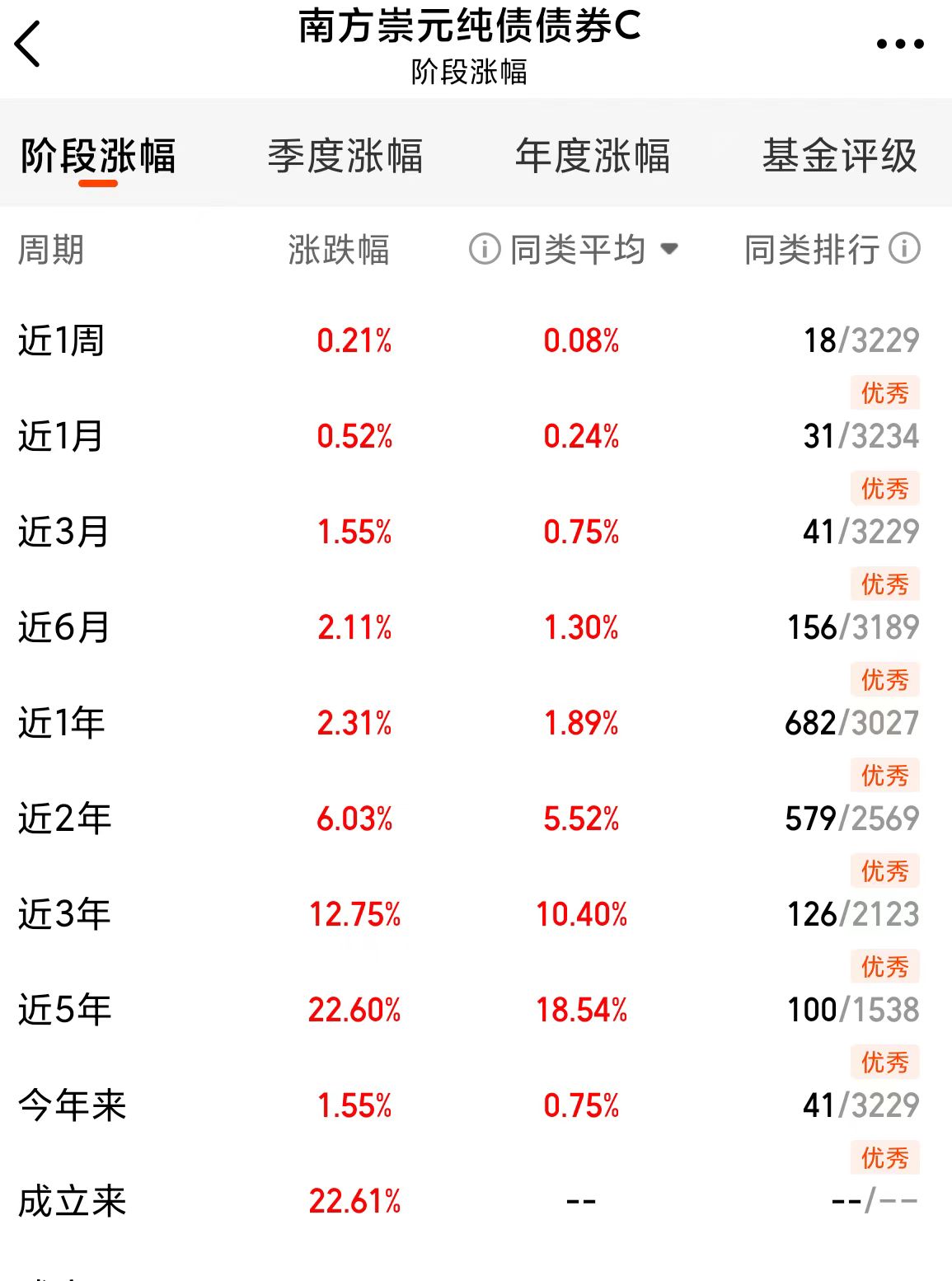Expand the 同类平均 dropdown
Image resolution: width=952 pixels, height=1281 pixels.
(669, 249)
